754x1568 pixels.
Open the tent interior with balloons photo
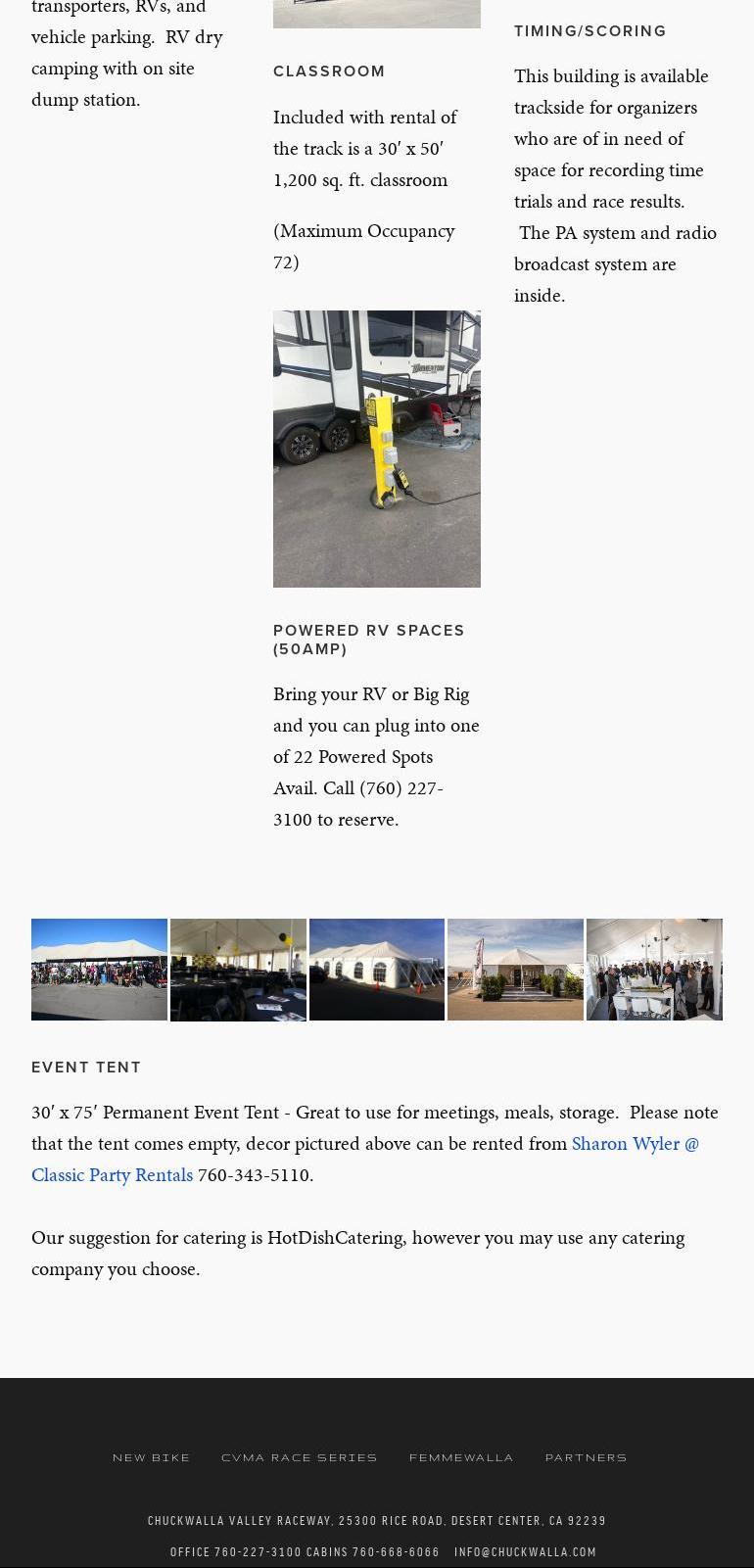[238, 970]
